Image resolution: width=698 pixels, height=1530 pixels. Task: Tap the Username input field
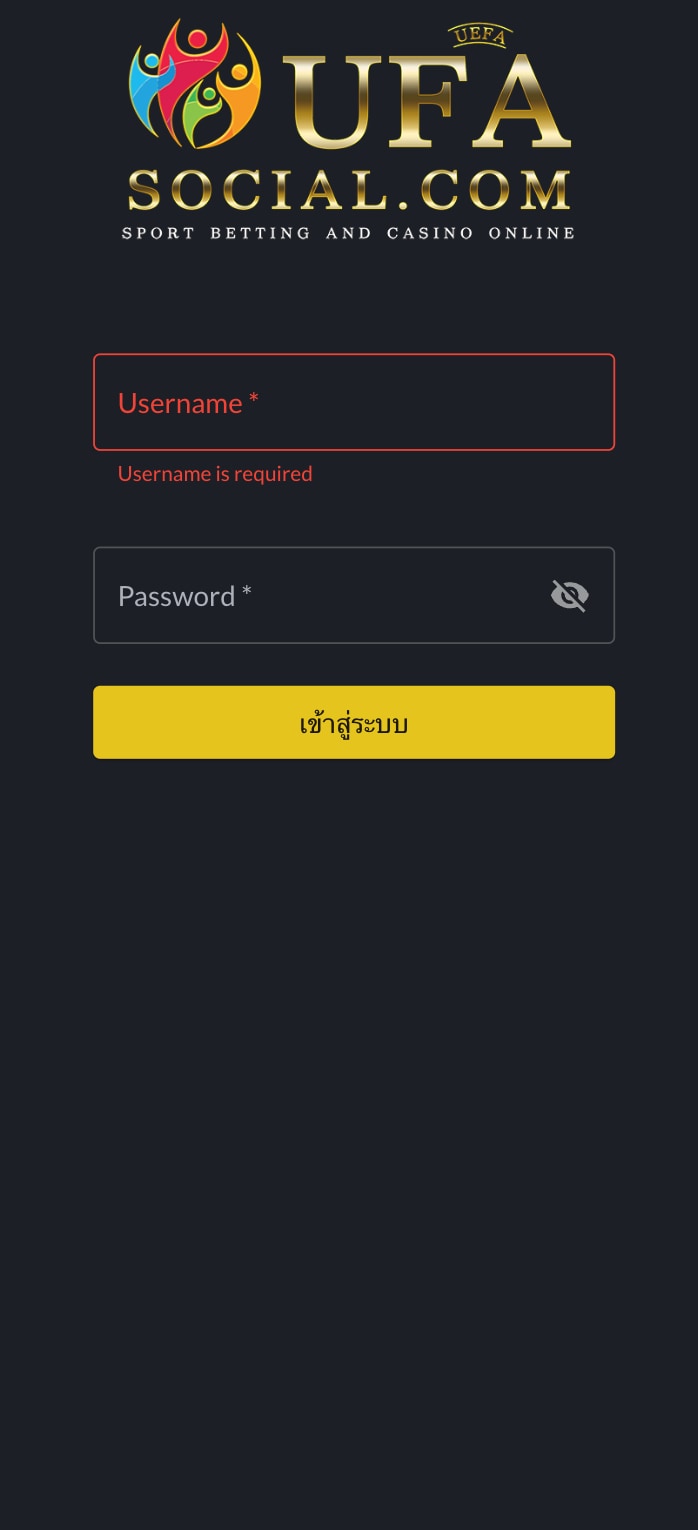pyautogui.click(x=353, y=402)
